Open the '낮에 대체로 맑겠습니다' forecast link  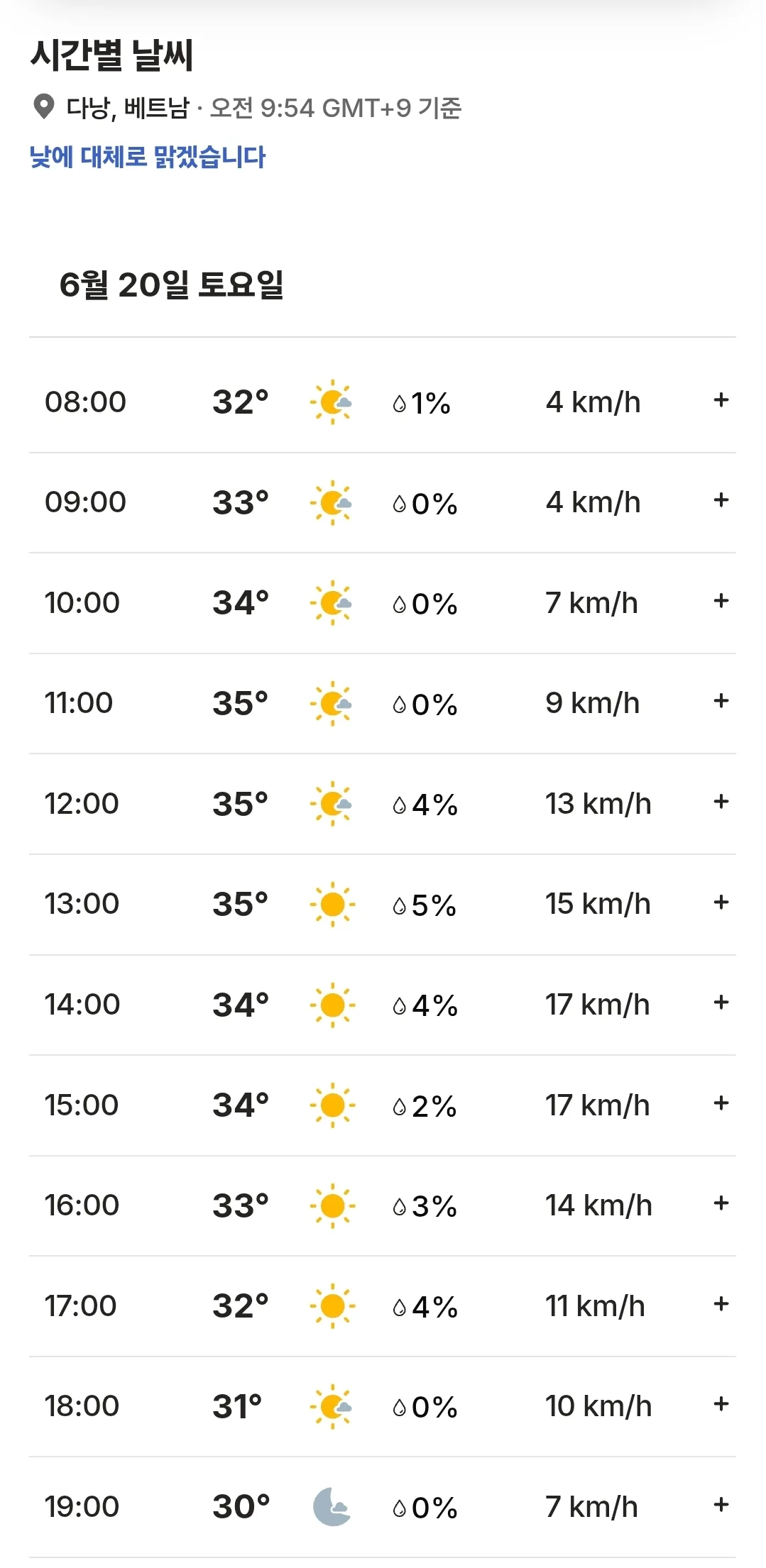(x=148, y=157)
